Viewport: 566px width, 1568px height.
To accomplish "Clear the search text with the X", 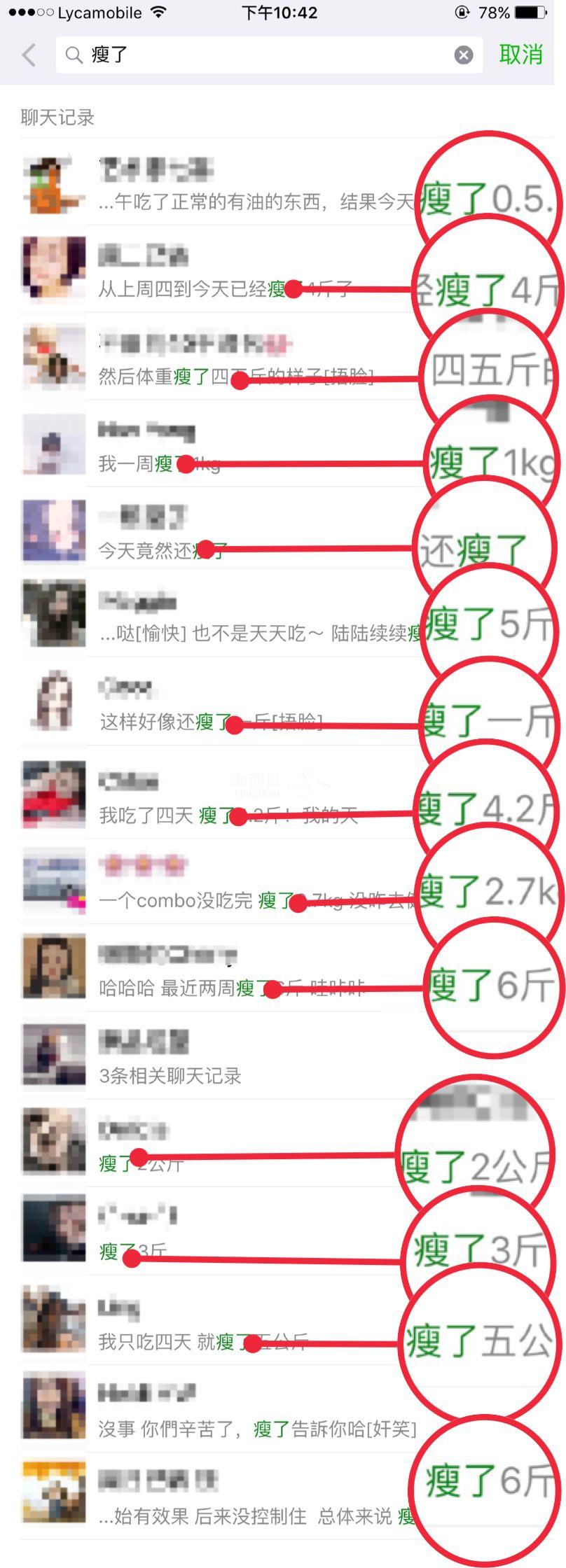I will (x=464, y=55).
